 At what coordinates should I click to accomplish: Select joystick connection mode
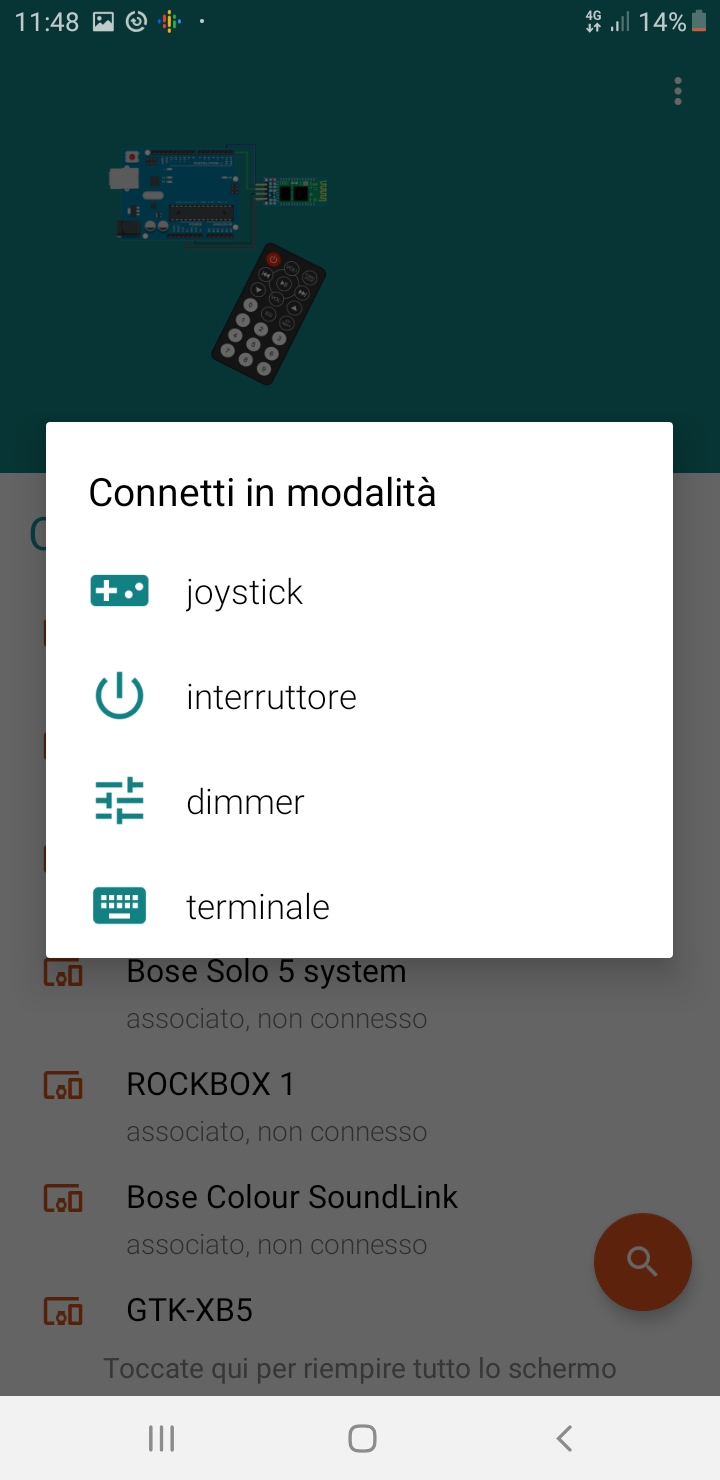pyautogui.click(x=359, y=591)
